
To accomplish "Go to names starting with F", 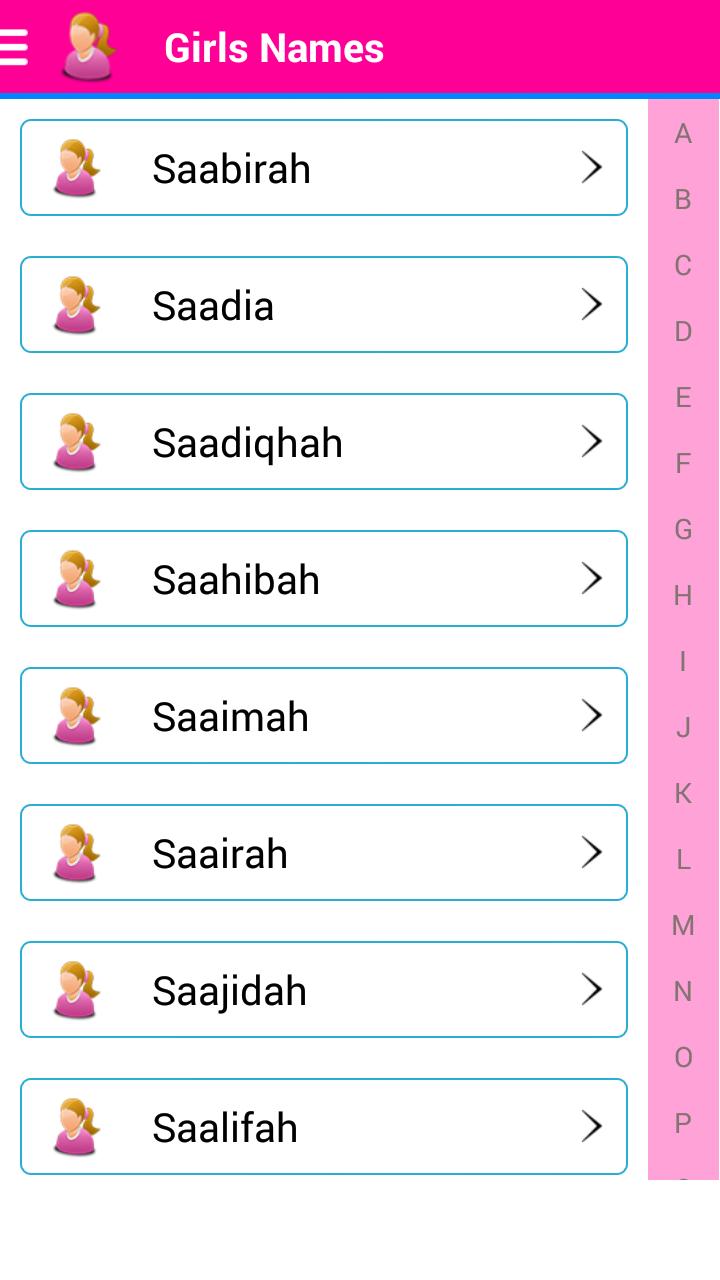I will pyautogui.click(x=683, y=464).
